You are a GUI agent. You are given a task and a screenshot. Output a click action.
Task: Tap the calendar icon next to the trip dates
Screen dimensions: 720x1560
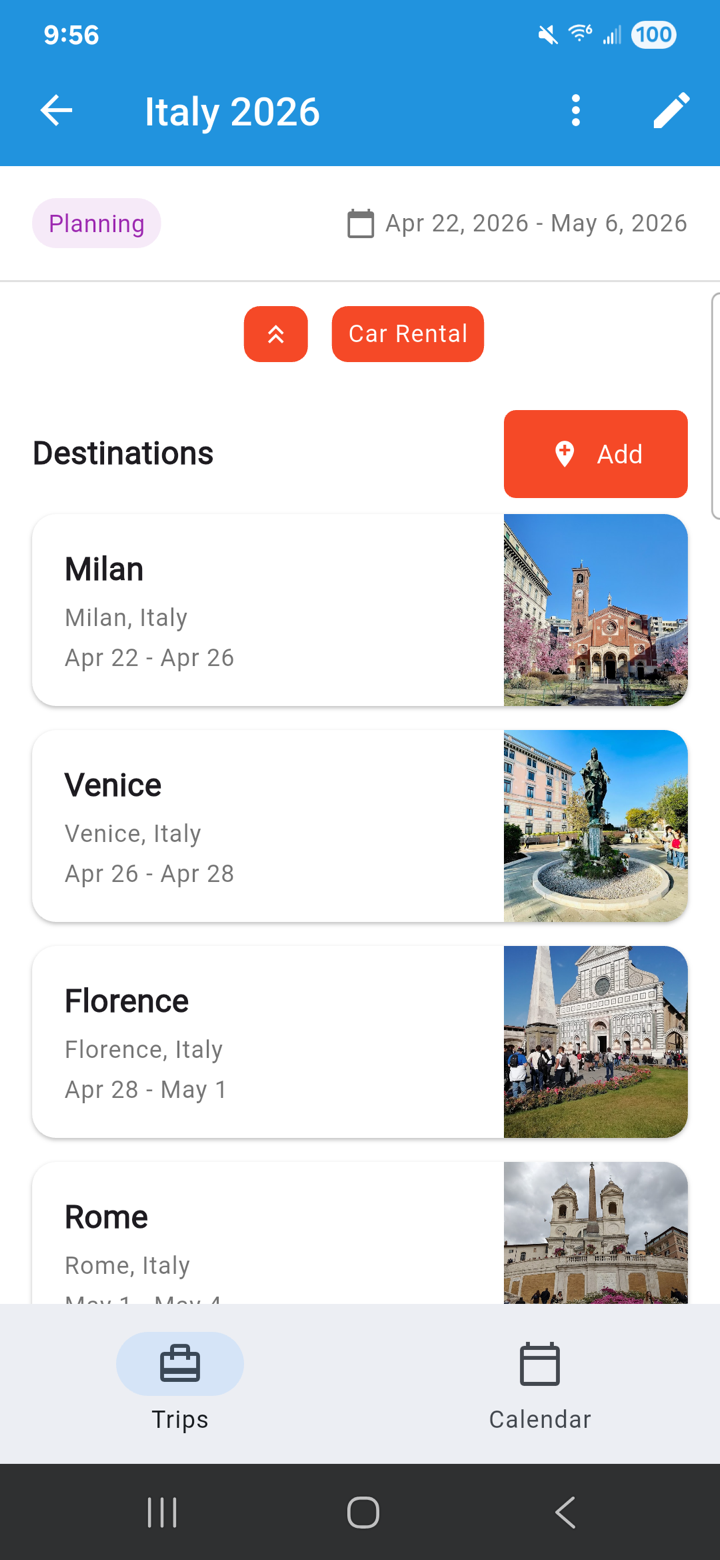tap(360, 223)
